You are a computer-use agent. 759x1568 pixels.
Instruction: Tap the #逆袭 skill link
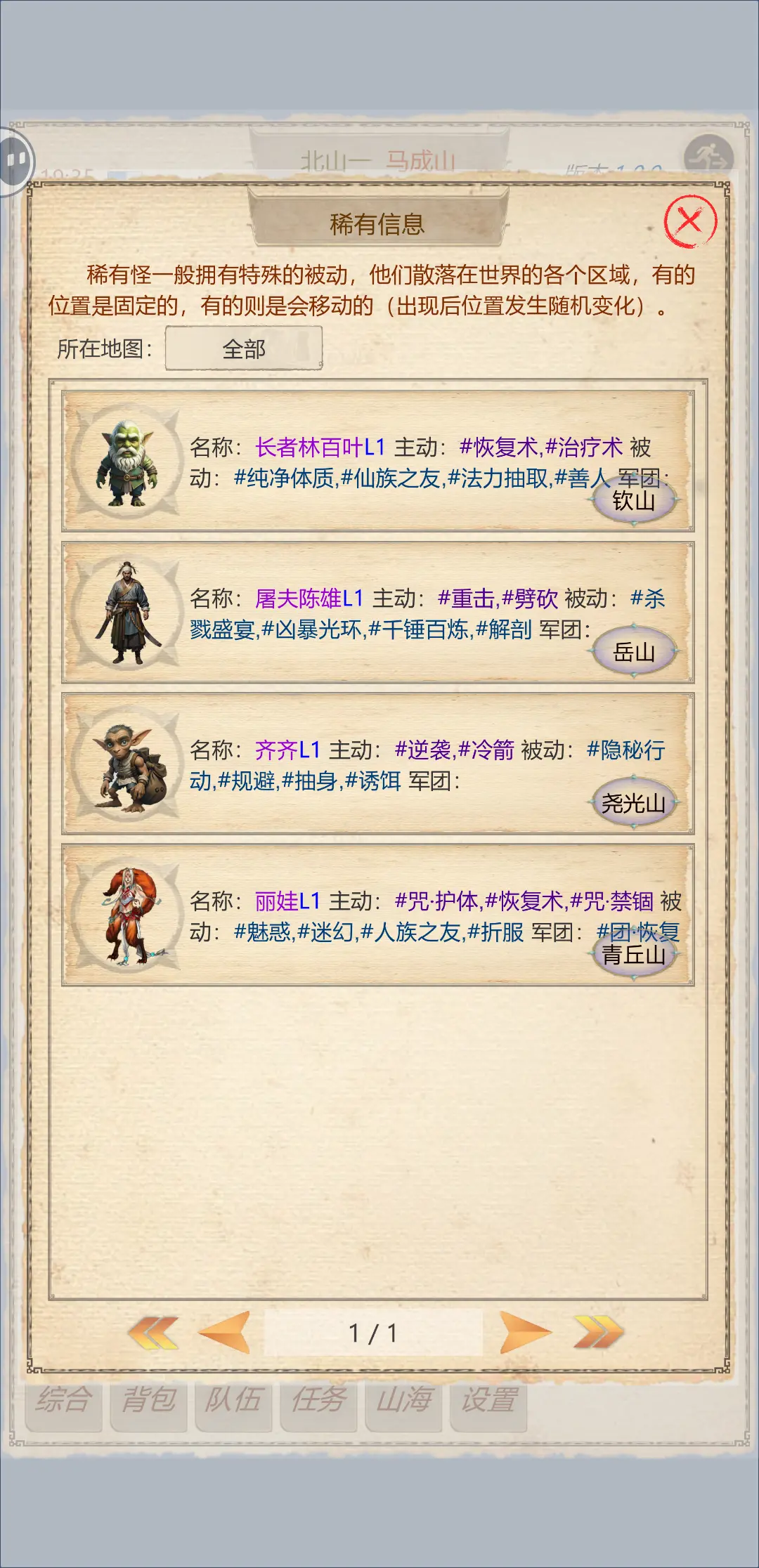[423, 750]
